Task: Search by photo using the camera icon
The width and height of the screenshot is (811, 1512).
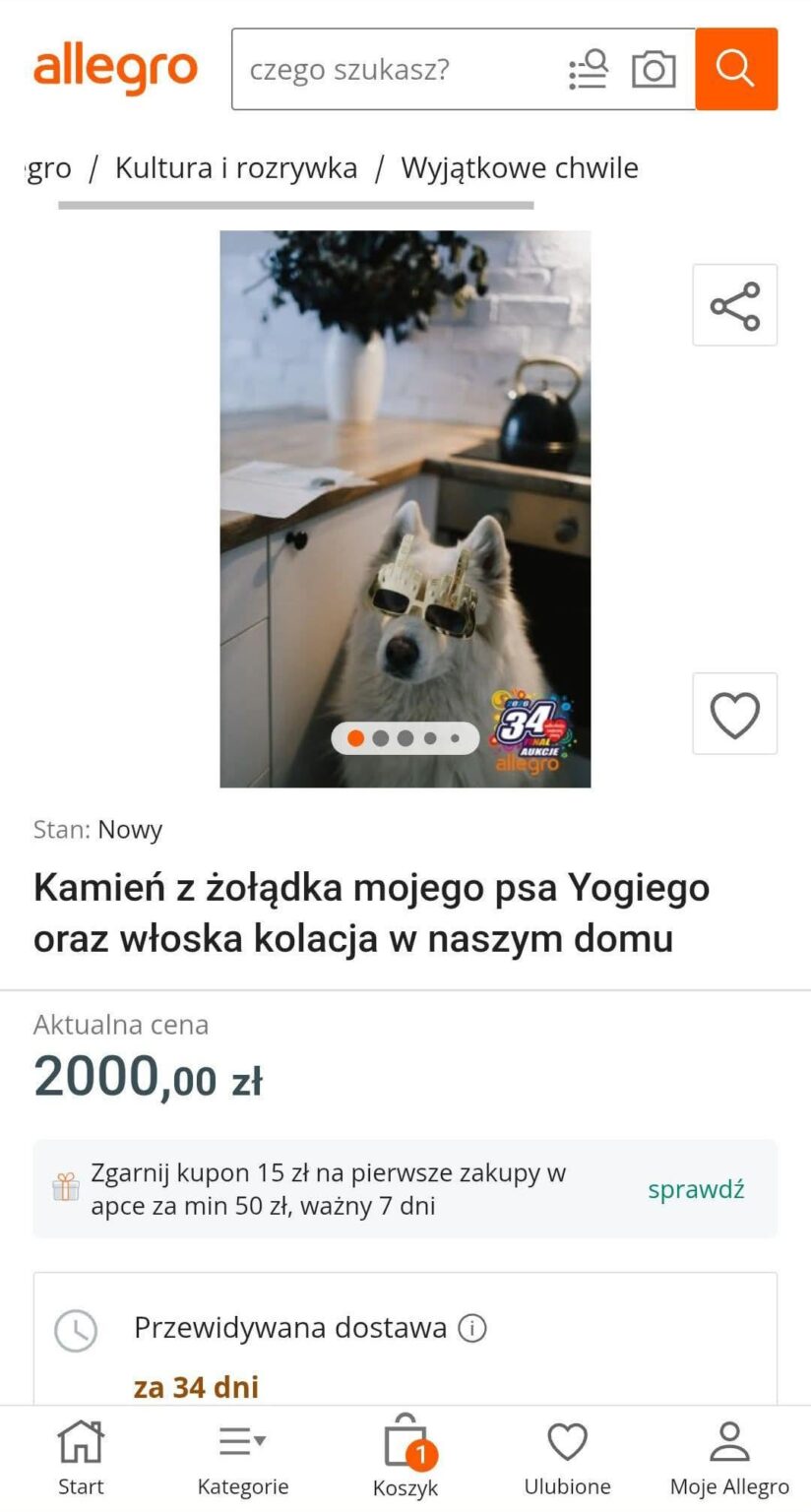Action: pyautogui.click(x=654, y=70)
